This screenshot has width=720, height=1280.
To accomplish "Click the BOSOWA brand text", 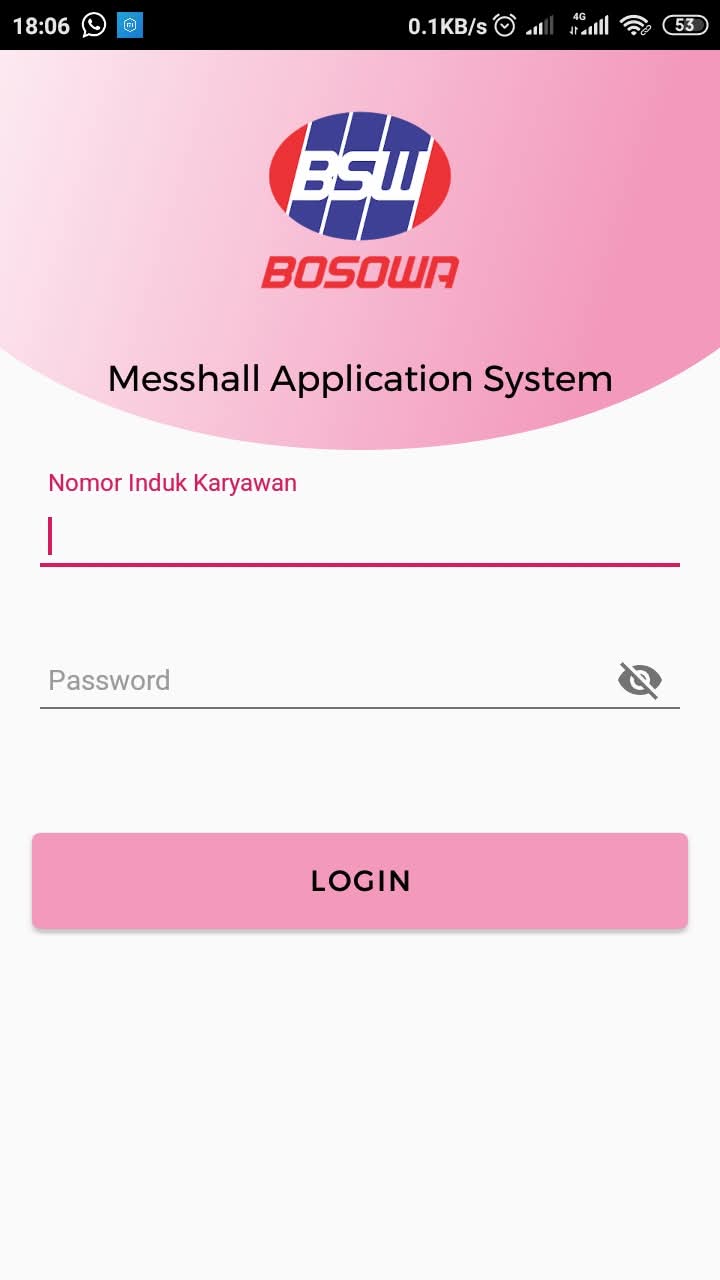I will (x=361, y=268).
